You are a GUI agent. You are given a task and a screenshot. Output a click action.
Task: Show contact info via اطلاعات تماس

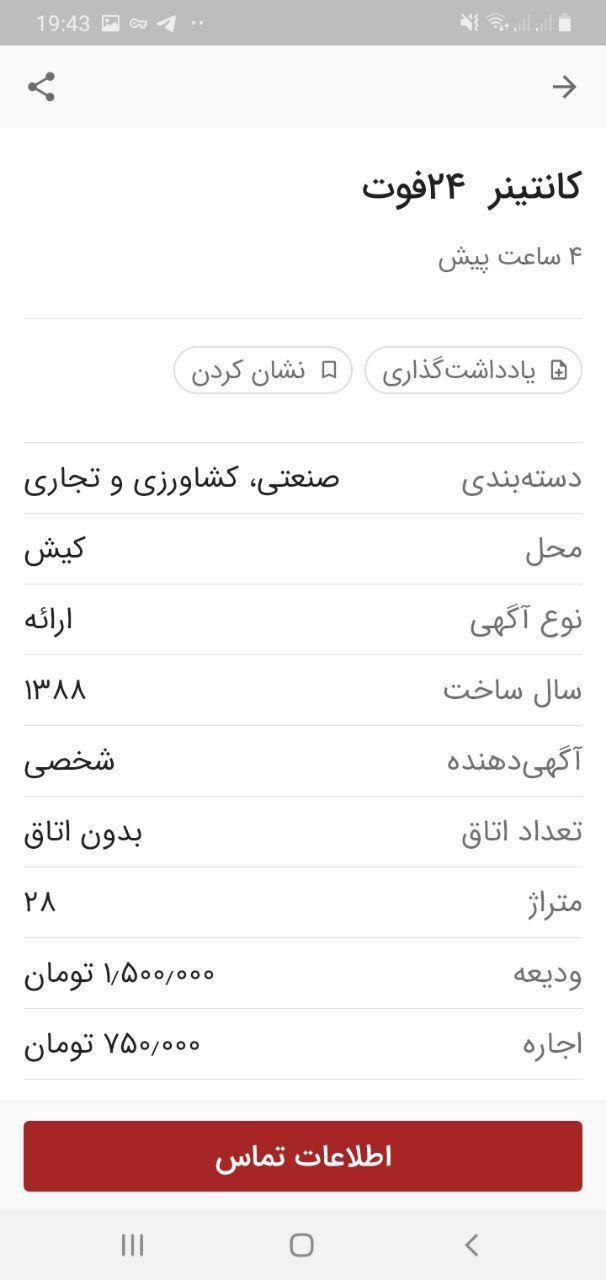[x=303, y=1156]
